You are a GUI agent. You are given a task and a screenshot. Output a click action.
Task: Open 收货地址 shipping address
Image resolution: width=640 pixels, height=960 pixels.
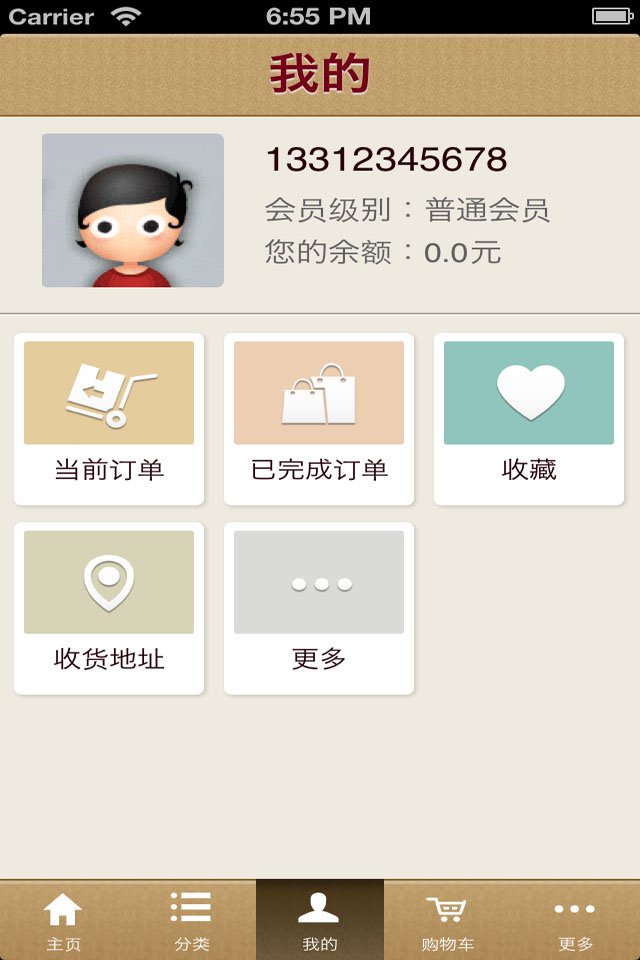click(109, 608)
